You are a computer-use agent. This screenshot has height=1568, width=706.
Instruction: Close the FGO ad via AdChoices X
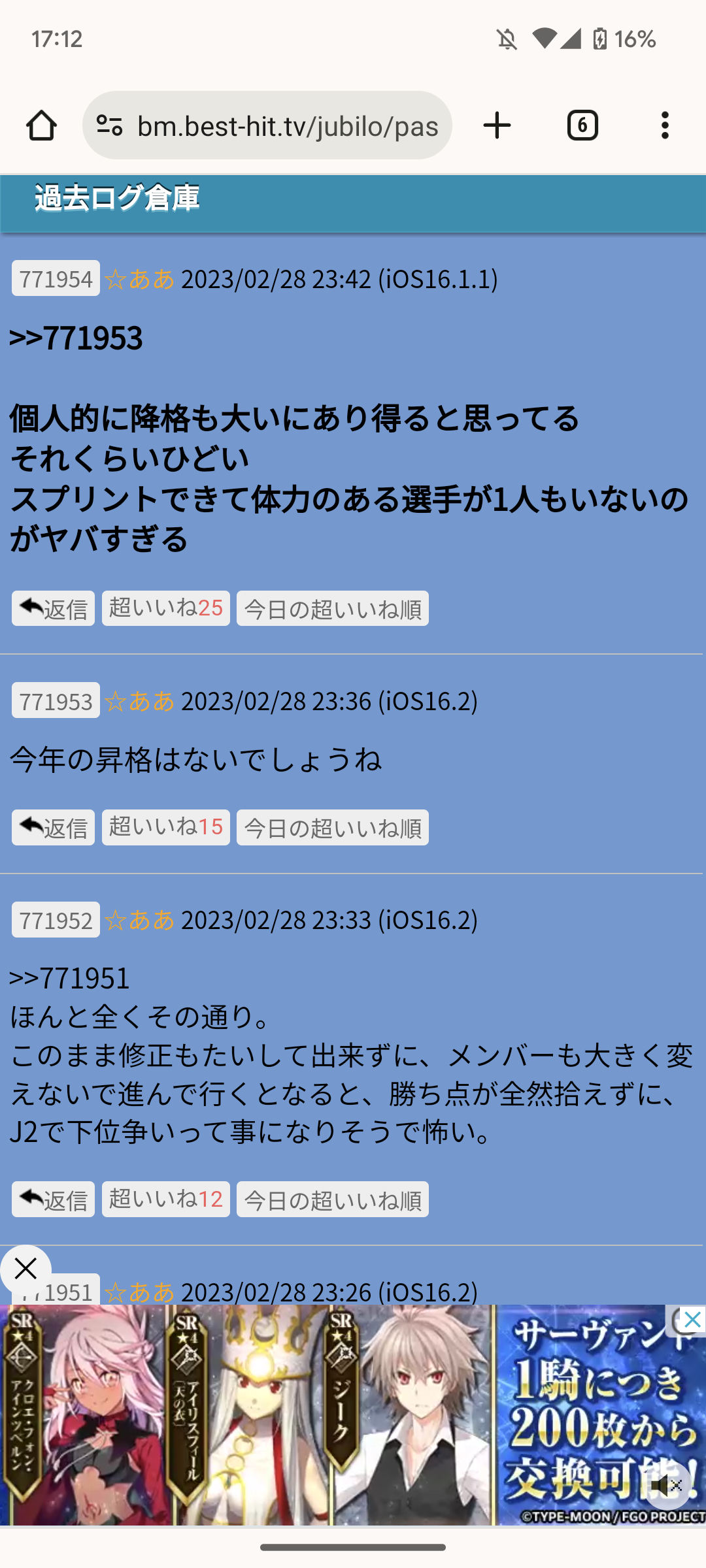point(692,1319)
